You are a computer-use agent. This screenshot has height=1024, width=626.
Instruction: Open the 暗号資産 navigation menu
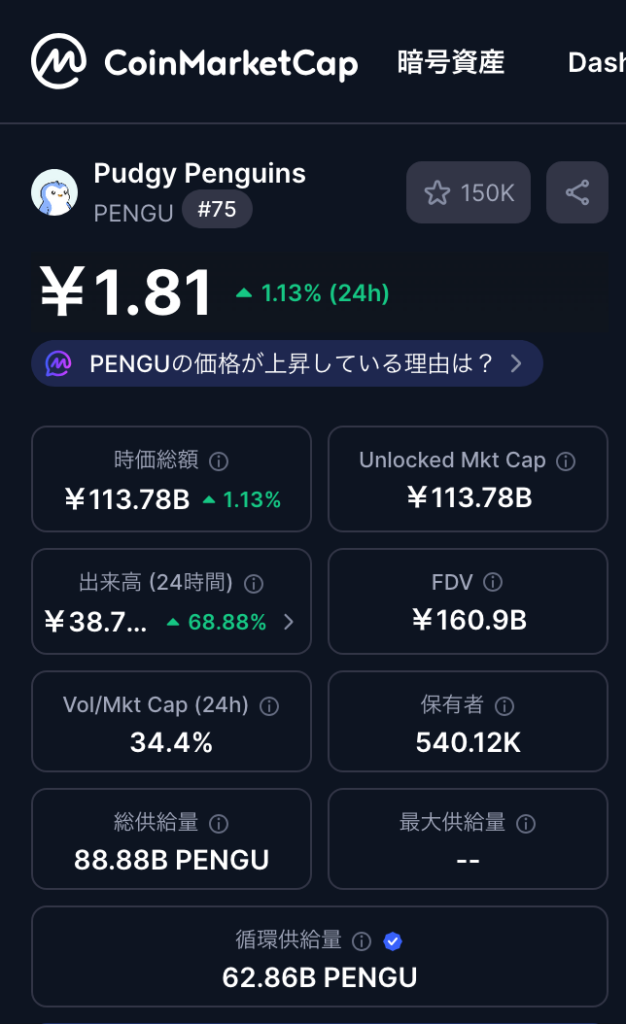tap(451, 62)
